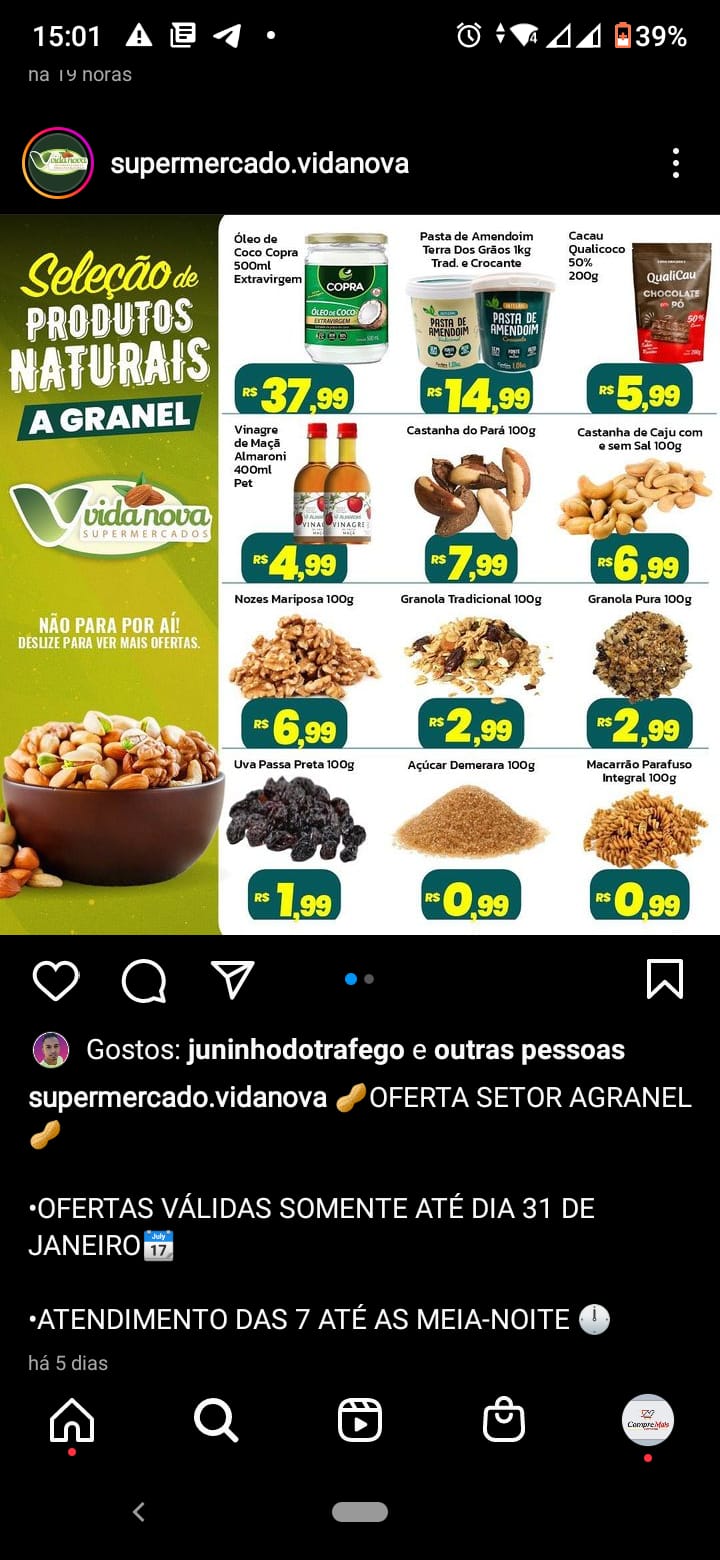Switch to the Search tab
Image resolution: width=720 pixels, height=1560 pixels.
(215, 1419)
